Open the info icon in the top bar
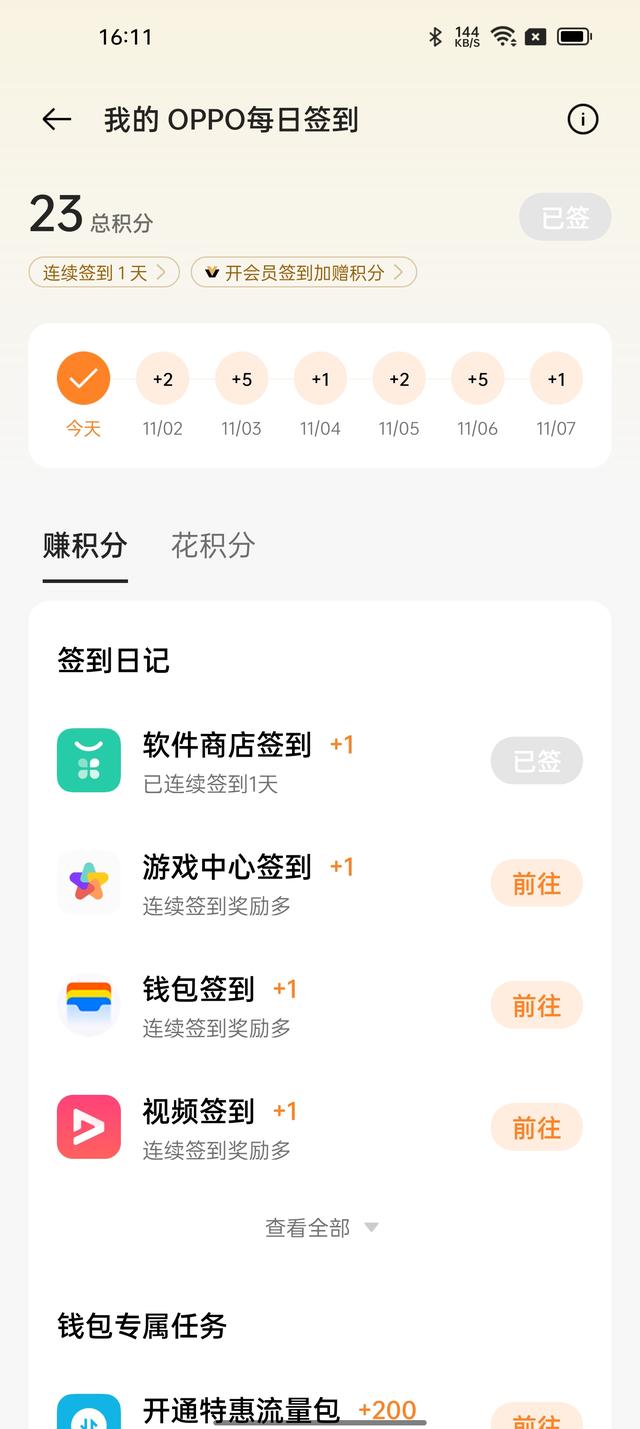 click(582, 120)
